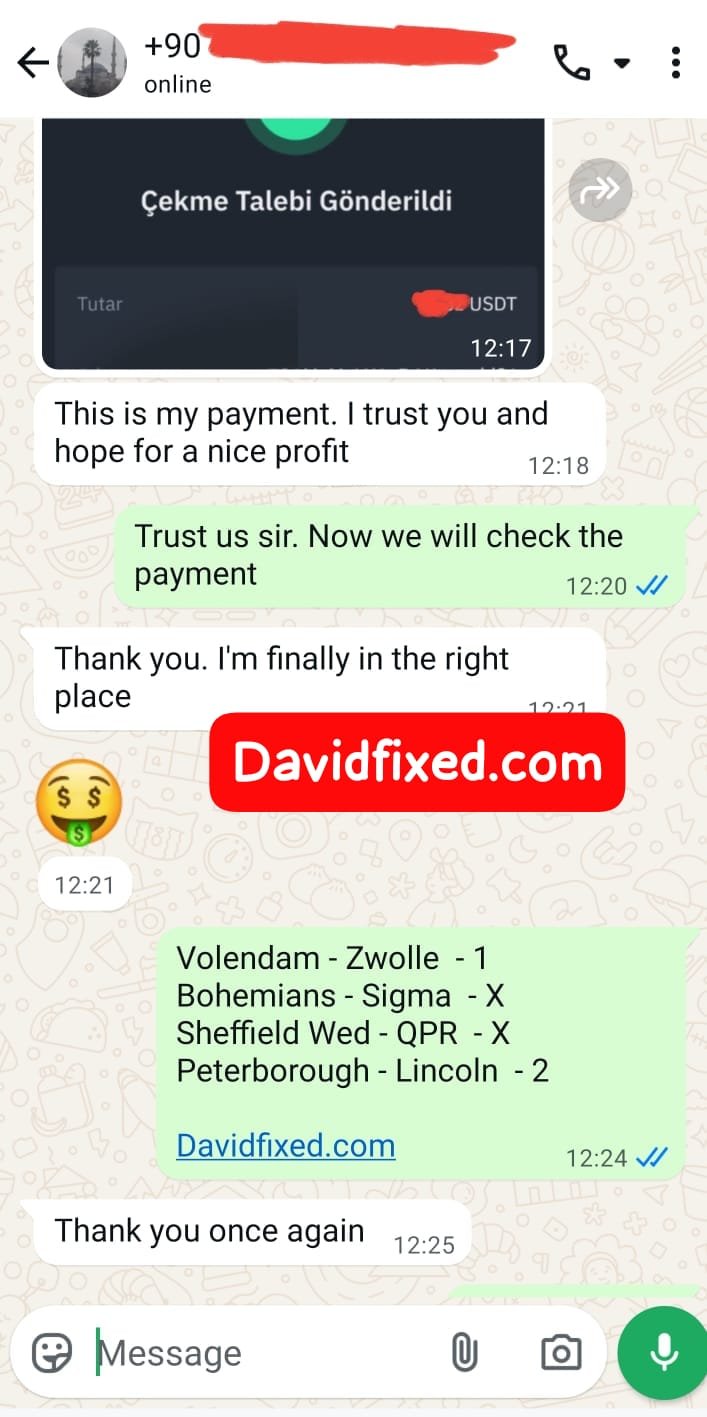
Task: Open the Çekme Talebi Gönderildi image
Action: click(293, 240)
